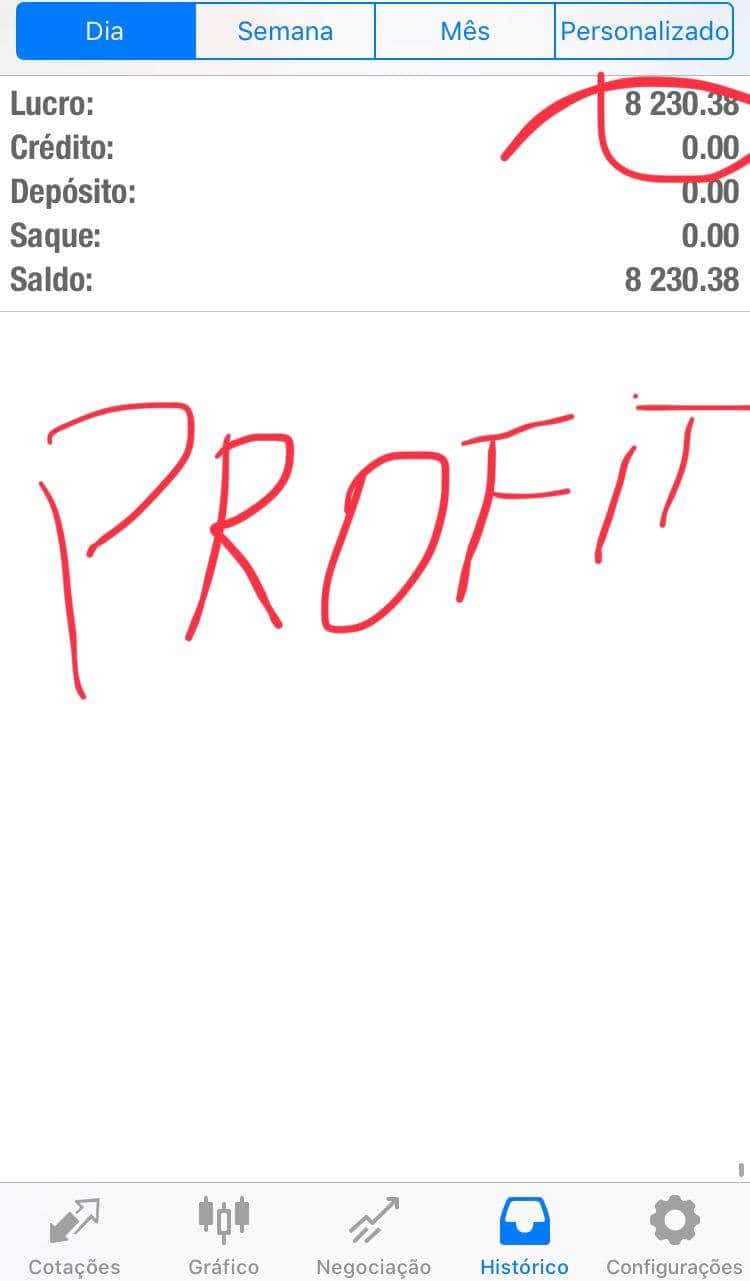Go to the Gráfico tab
Screen dimensions: 750x1281
tap(224, 1234)
